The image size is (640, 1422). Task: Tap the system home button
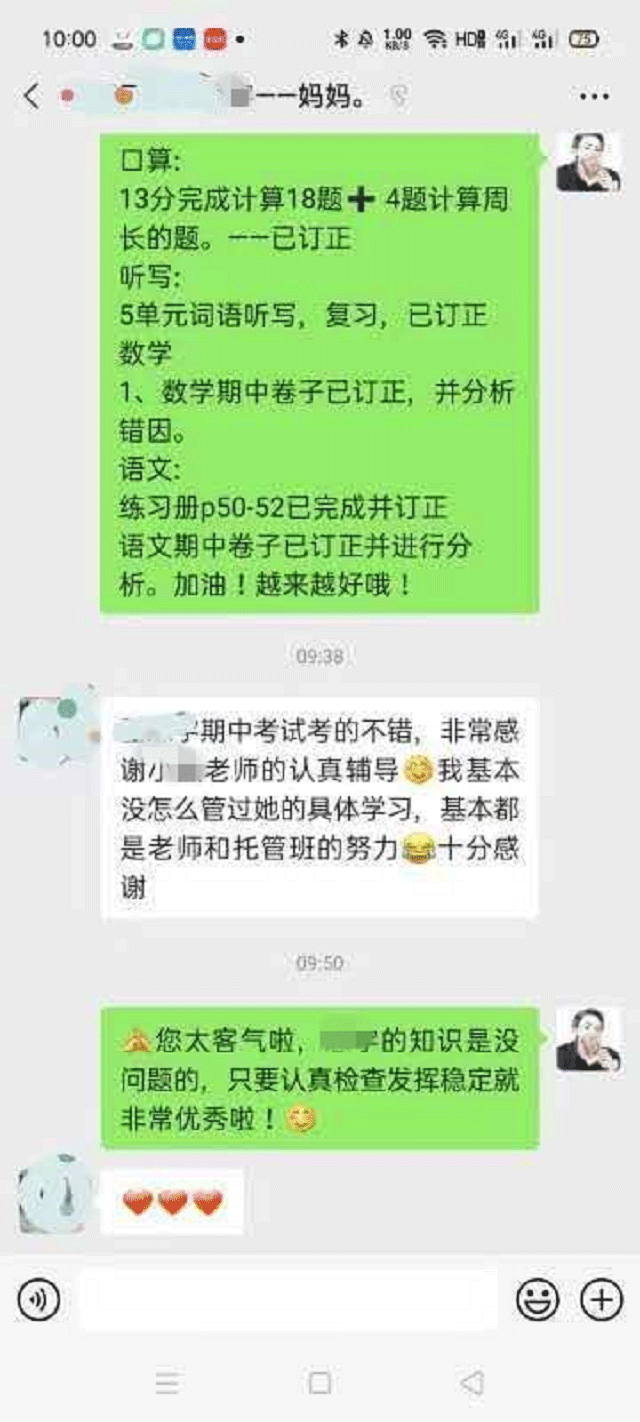(x=320, y=1383)
